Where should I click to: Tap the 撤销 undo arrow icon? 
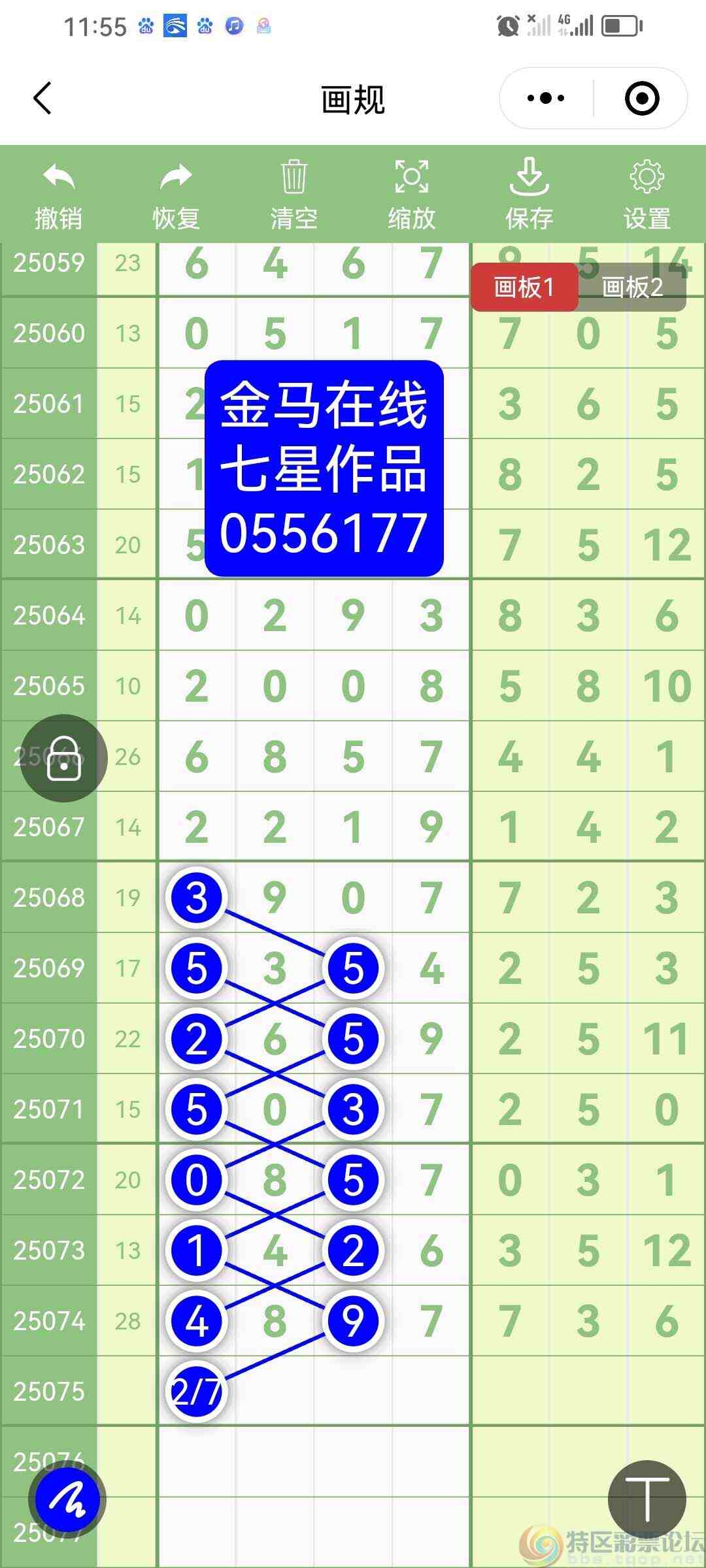click(58, 178)
